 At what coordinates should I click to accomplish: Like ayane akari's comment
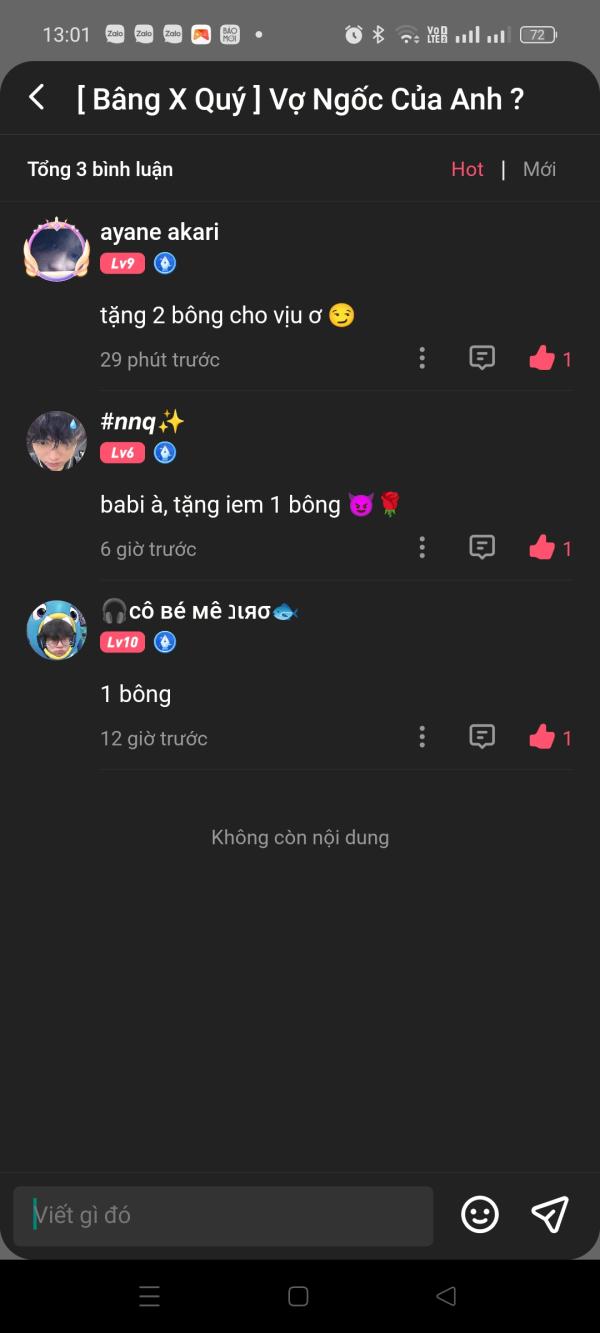(x=542, y=358)
